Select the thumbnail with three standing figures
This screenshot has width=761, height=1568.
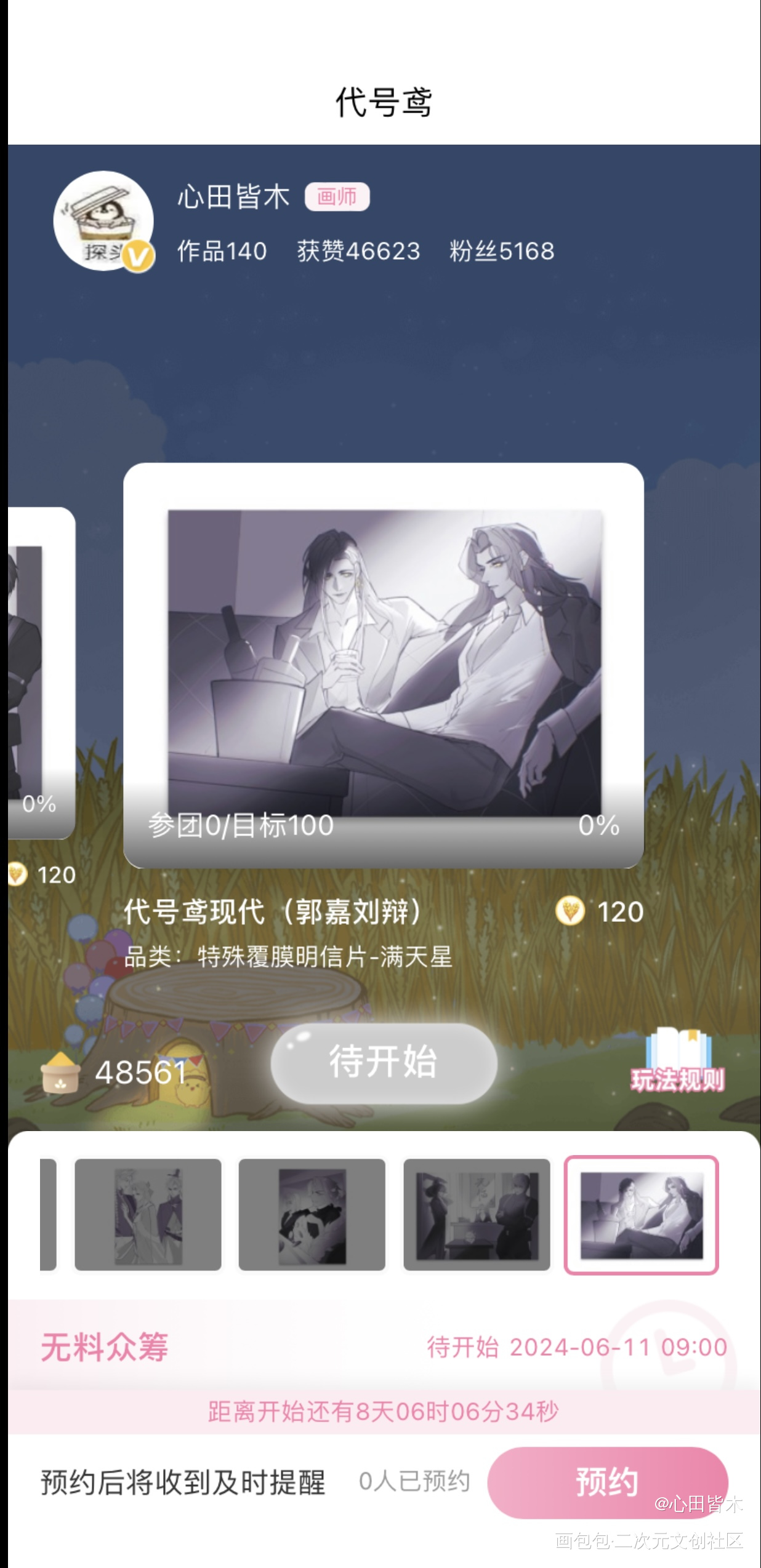tap(148, 1215)
